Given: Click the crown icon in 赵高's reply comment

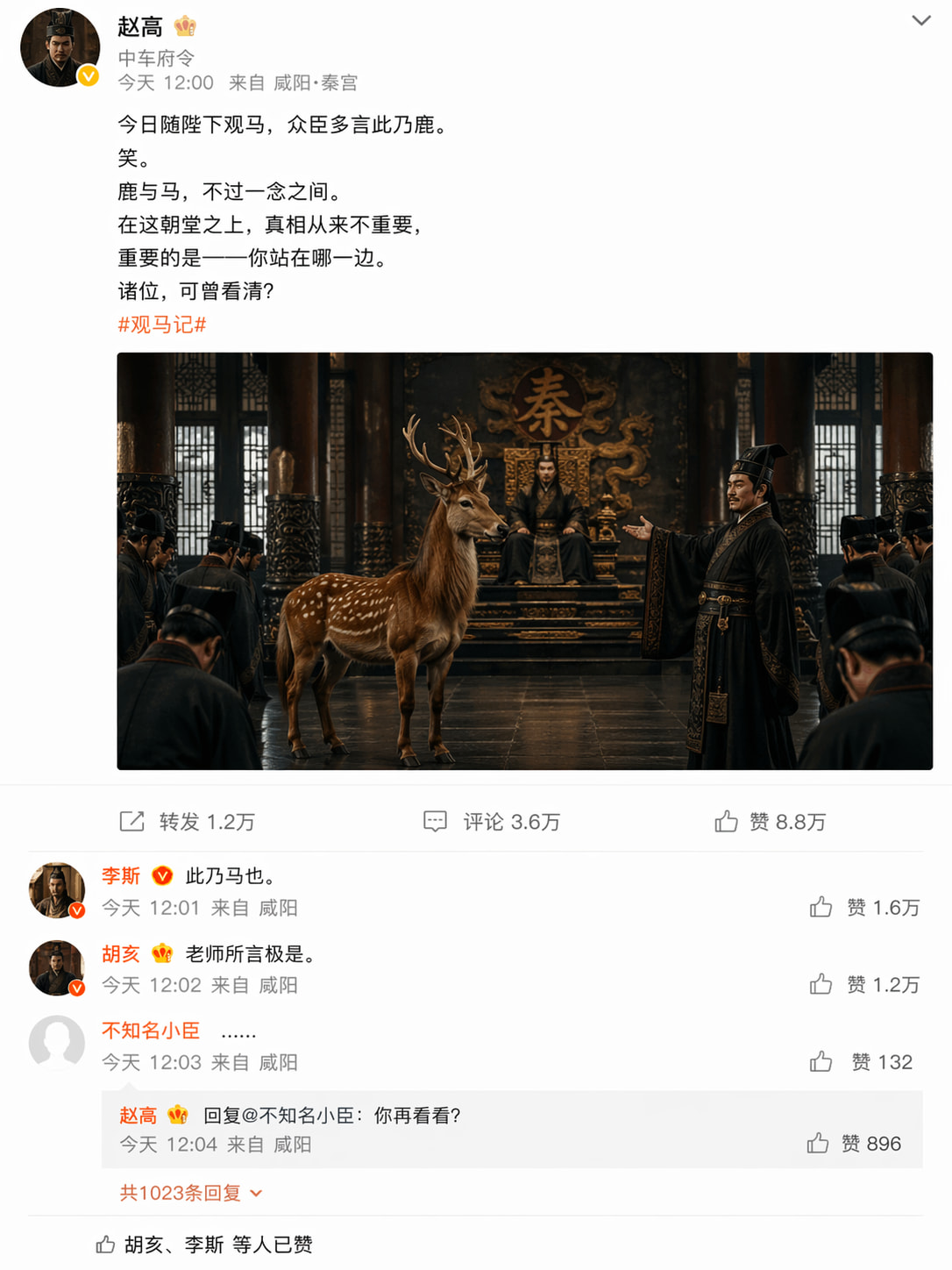Looking at the screenshot, I should point(178,1114).
